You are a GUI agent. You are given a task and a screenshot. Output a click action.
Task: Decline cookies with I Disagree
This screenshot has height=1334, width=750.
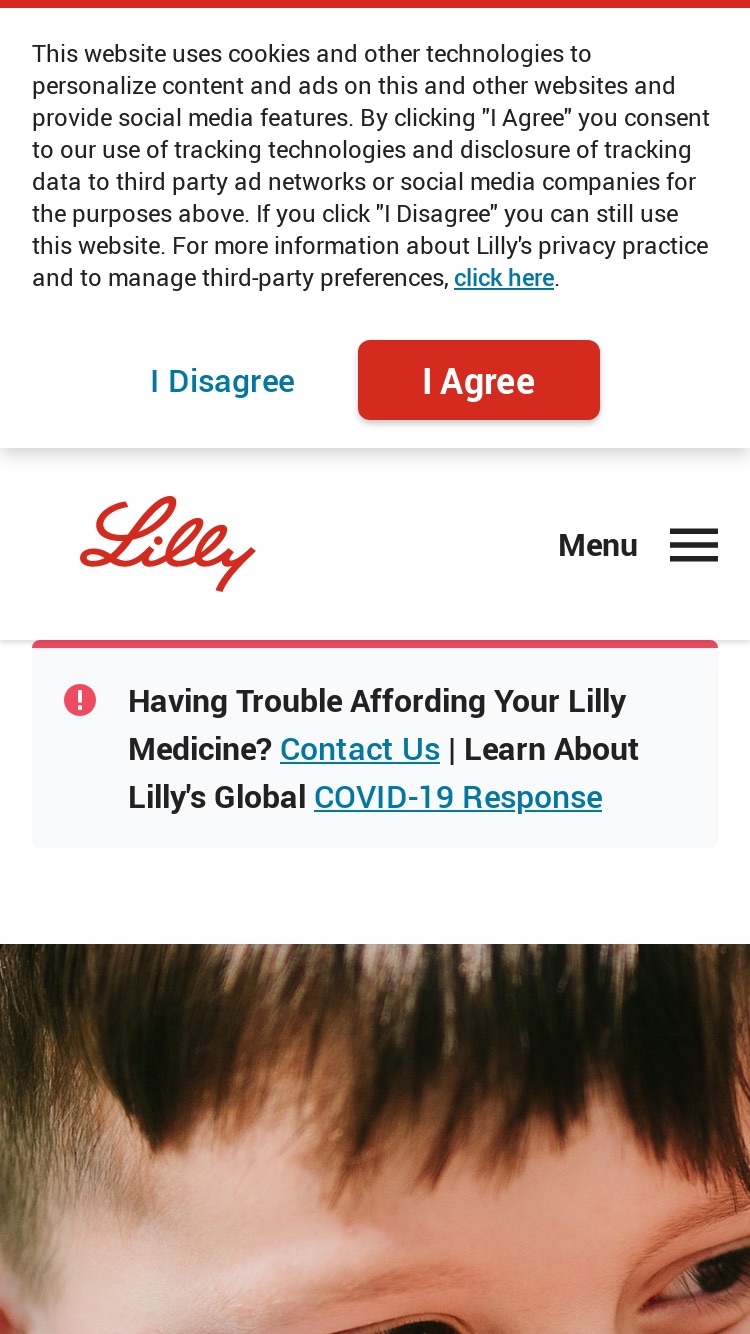[x=222, y=381]
